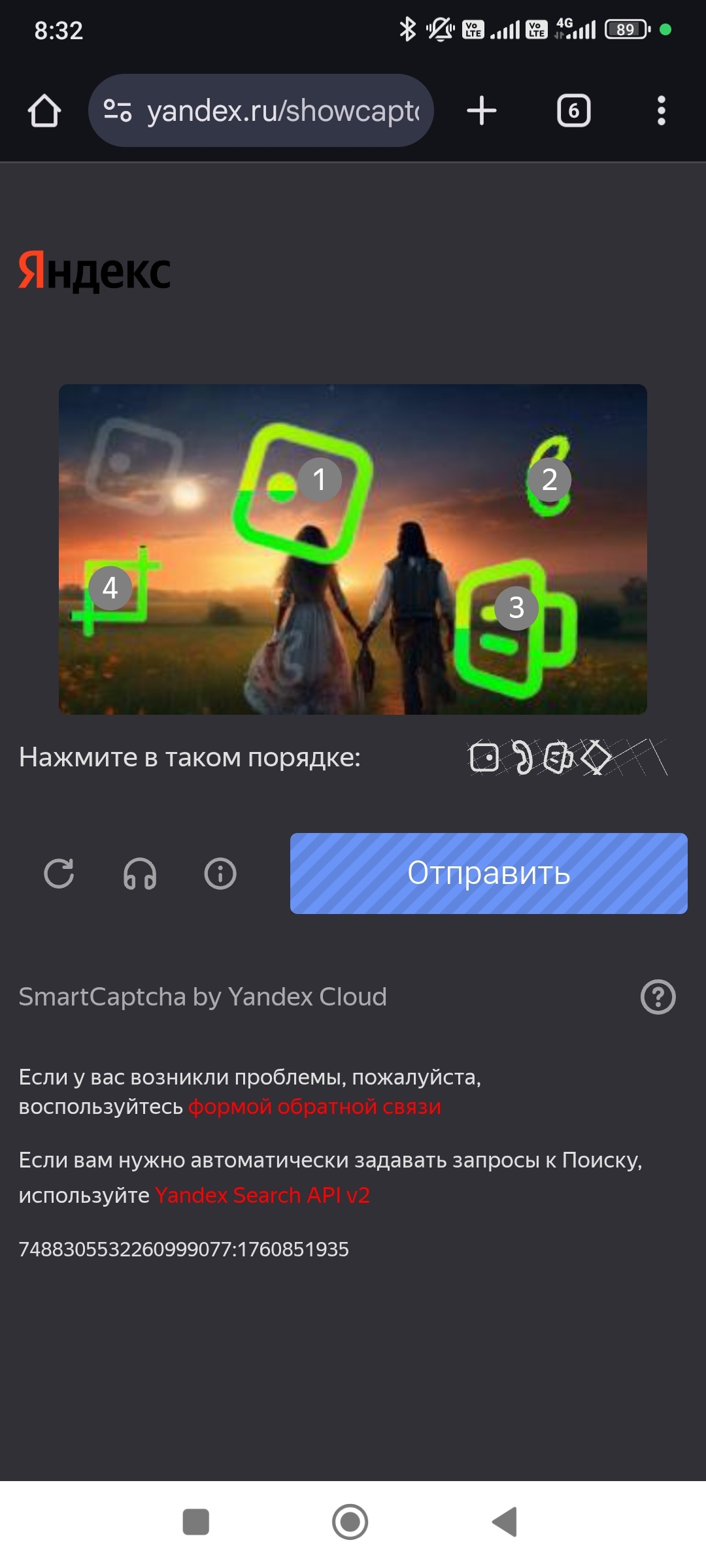This screenshot has width=706, height=1568.
Task: Open SmartCaptcha help question mark
Action: (x=658, y=997)
